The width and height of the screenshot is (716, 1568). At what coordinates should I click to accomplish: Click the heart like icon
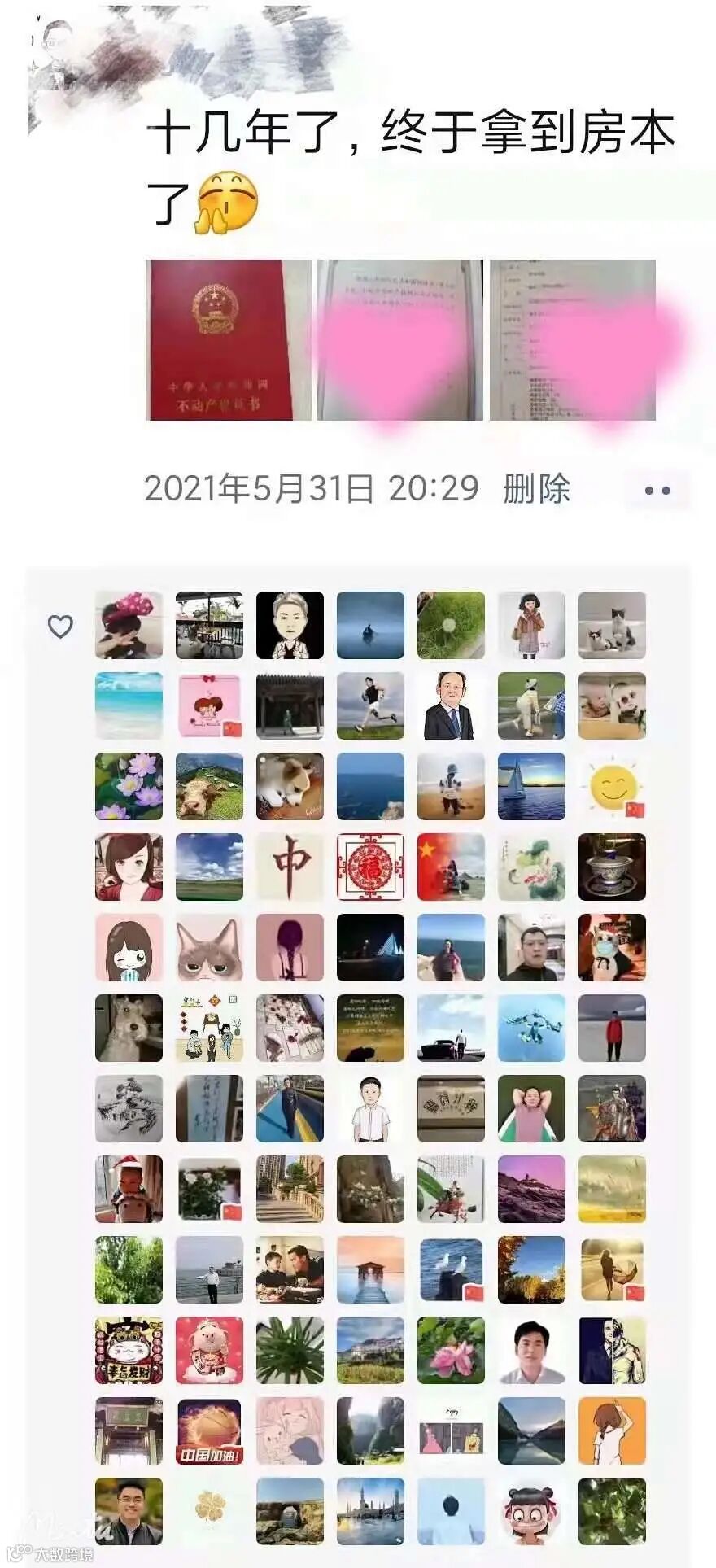coord(60,628)
